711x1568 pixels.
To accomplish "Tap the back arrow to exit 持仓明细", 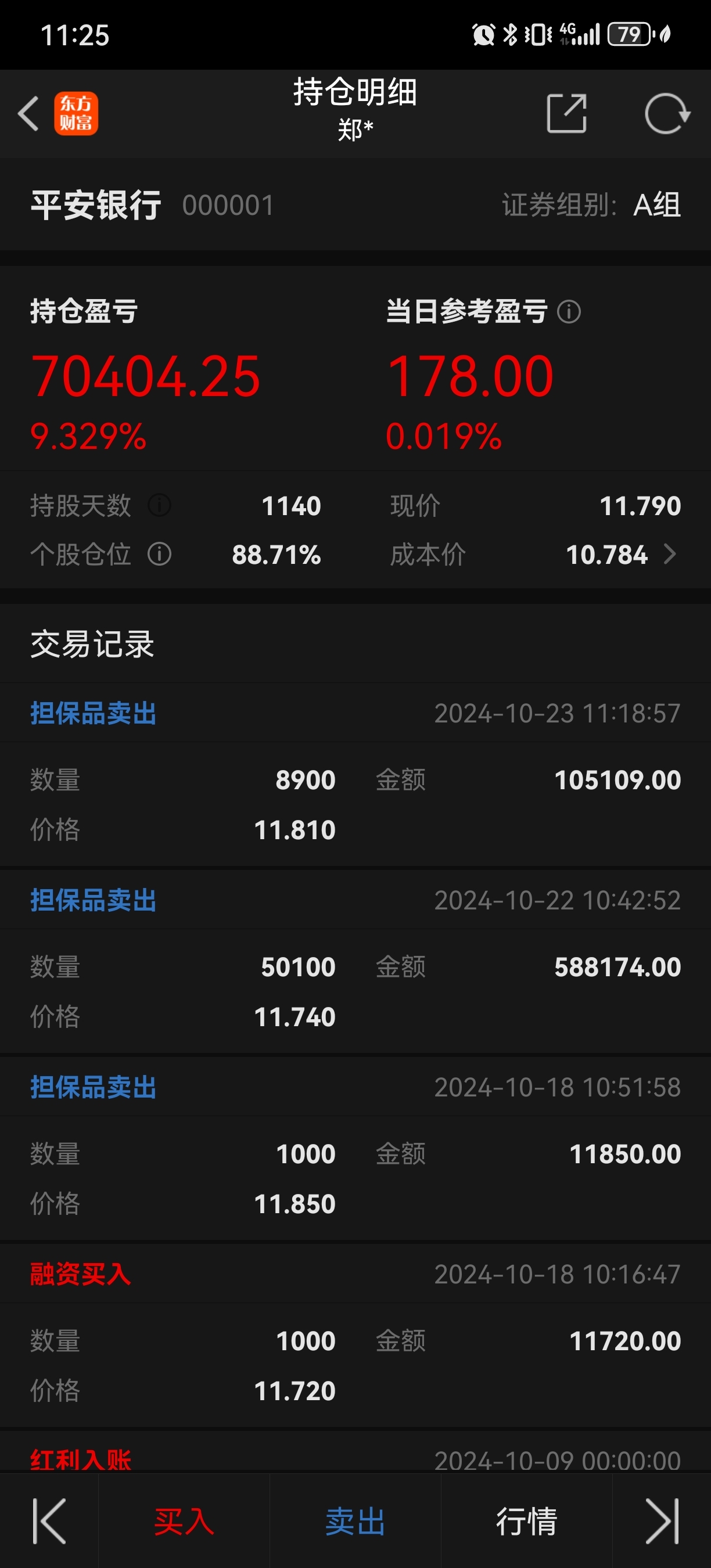I will [28, 114].
